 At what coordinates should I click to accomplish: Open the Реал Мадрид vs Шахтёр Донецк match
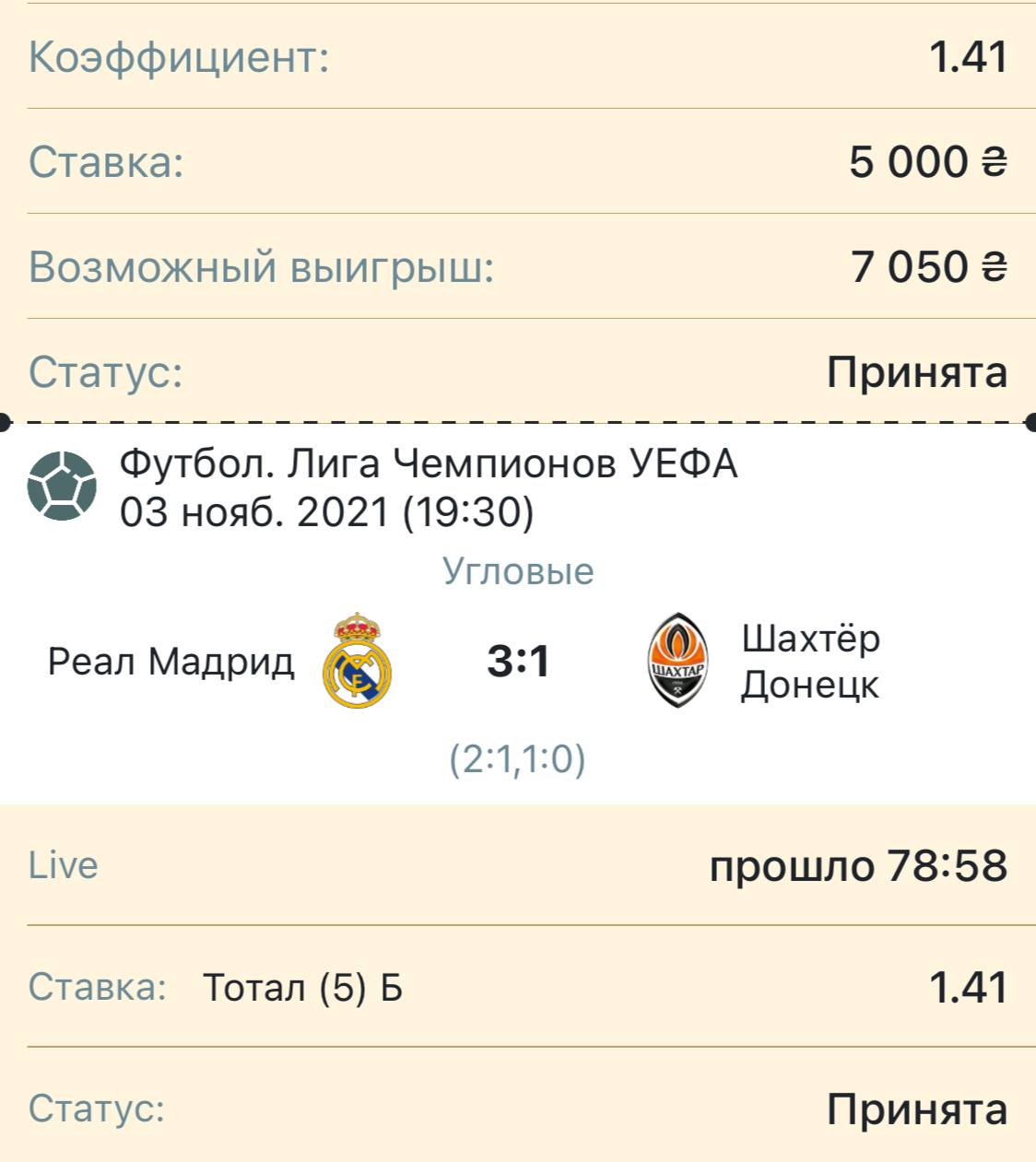[517, 661]
